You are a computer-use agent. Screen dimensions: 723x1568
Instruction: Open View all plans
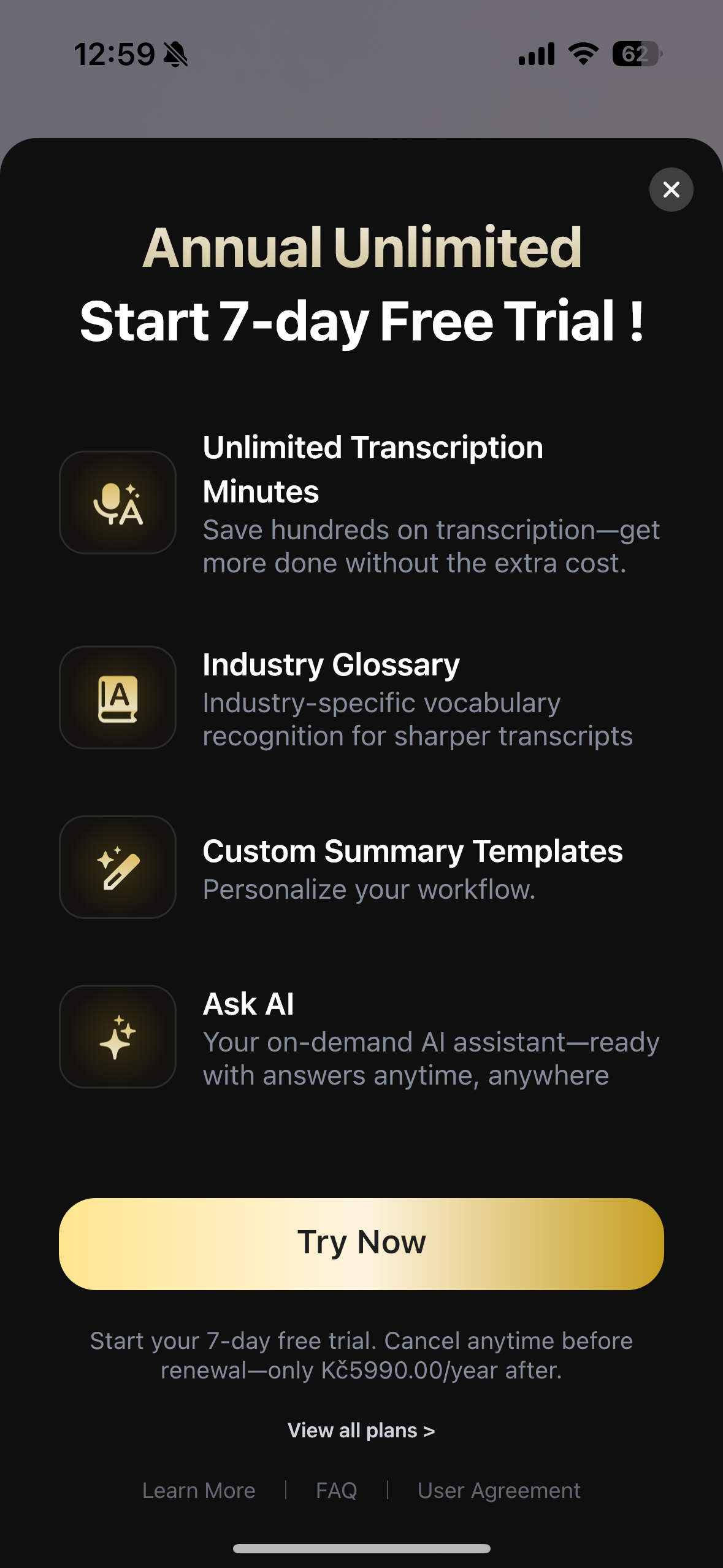[x=361, y=1431]
